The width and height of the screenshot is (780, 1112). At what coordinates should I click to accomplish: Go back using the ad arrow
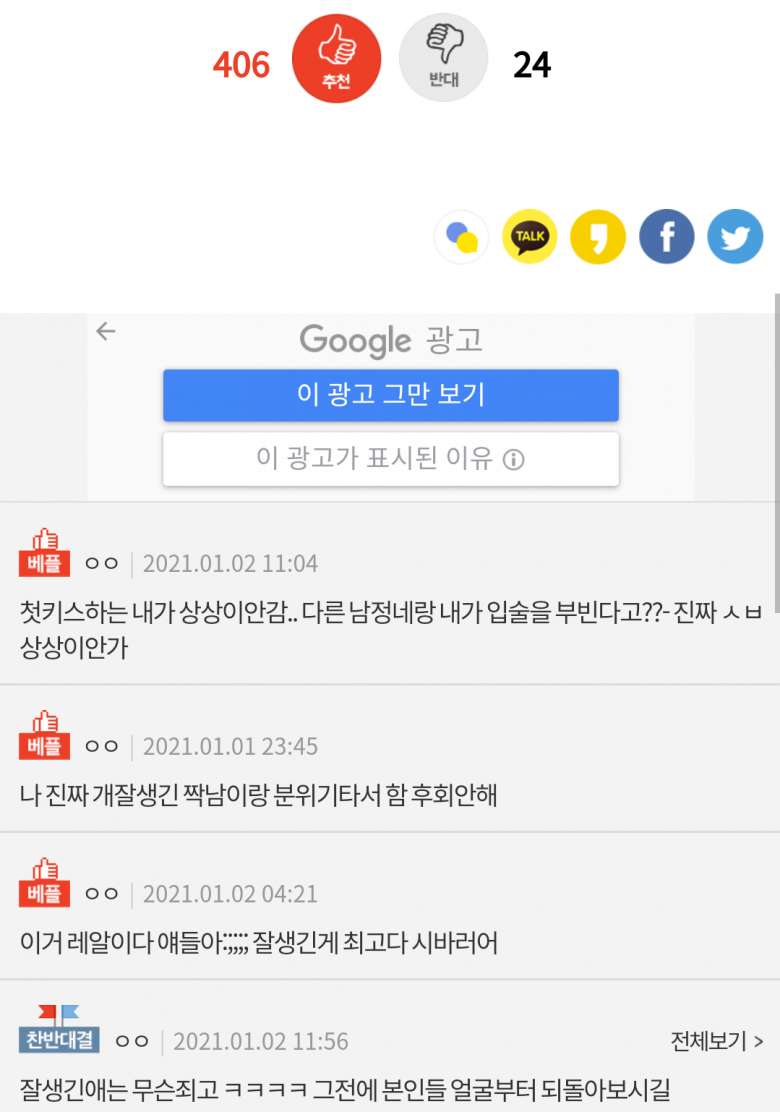[x=106, y=332]
